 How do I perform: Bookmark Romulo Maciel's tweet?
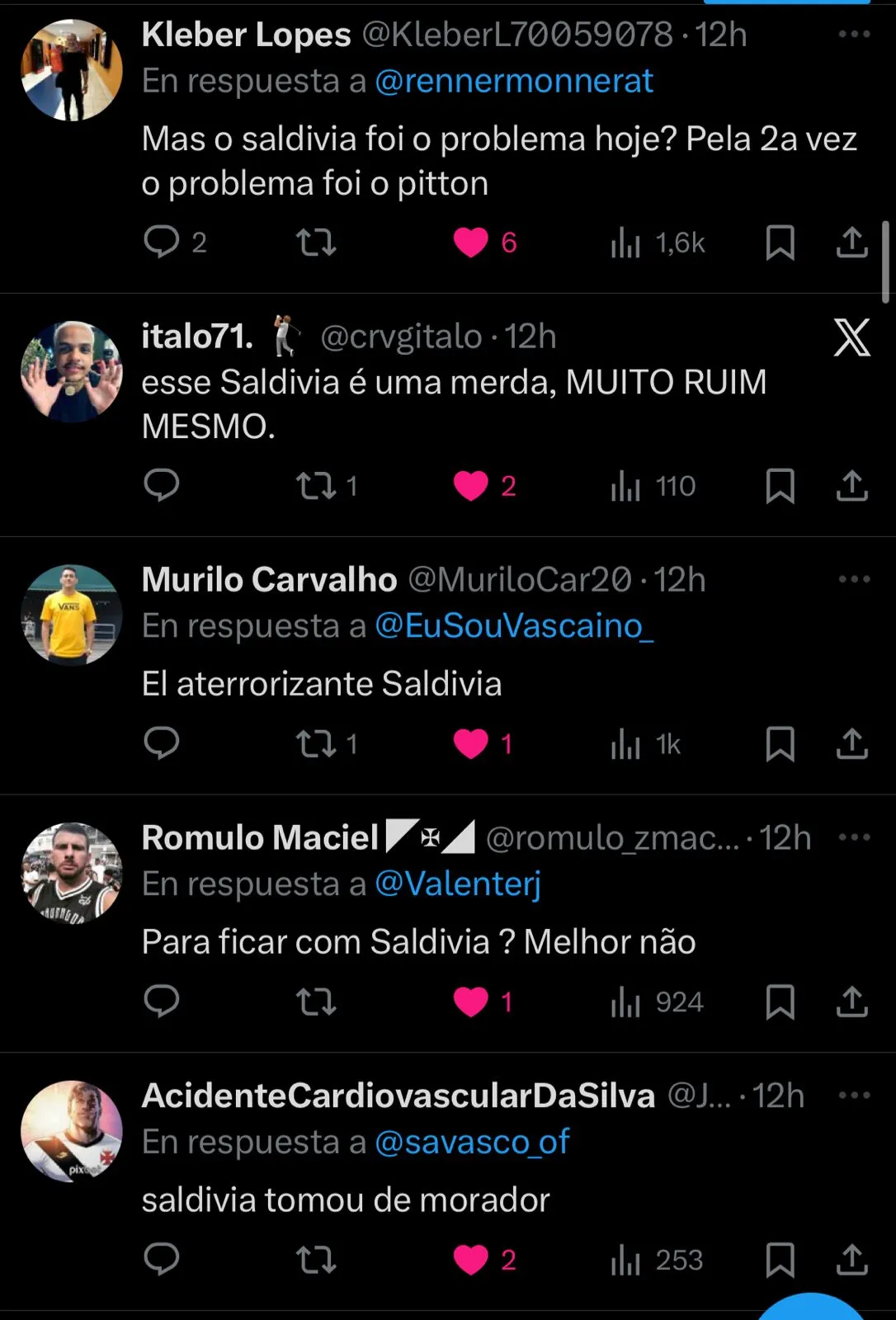pyautogui.click(x=780, y=1002)
